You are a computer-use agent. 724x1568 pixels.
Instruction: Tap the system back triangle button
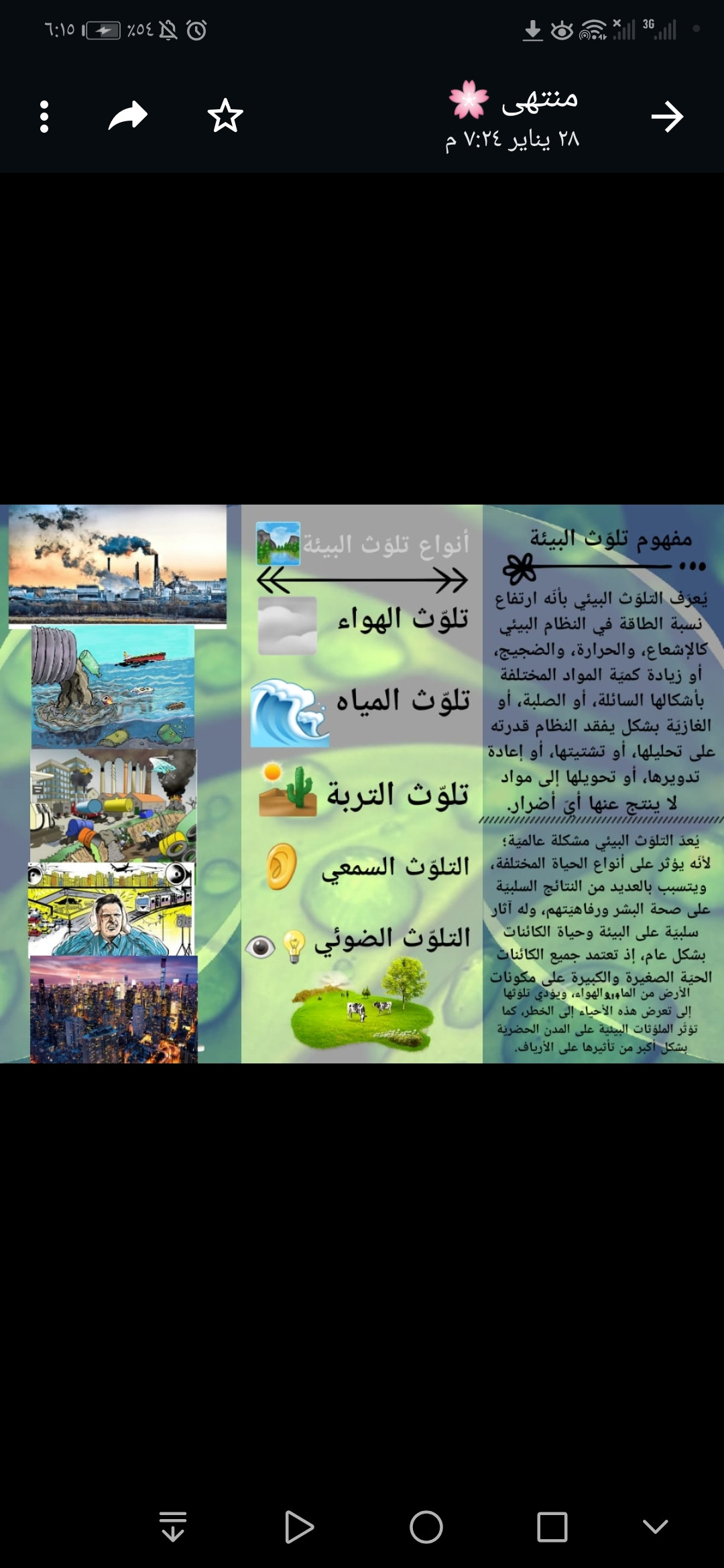(x=299, y=1527)
